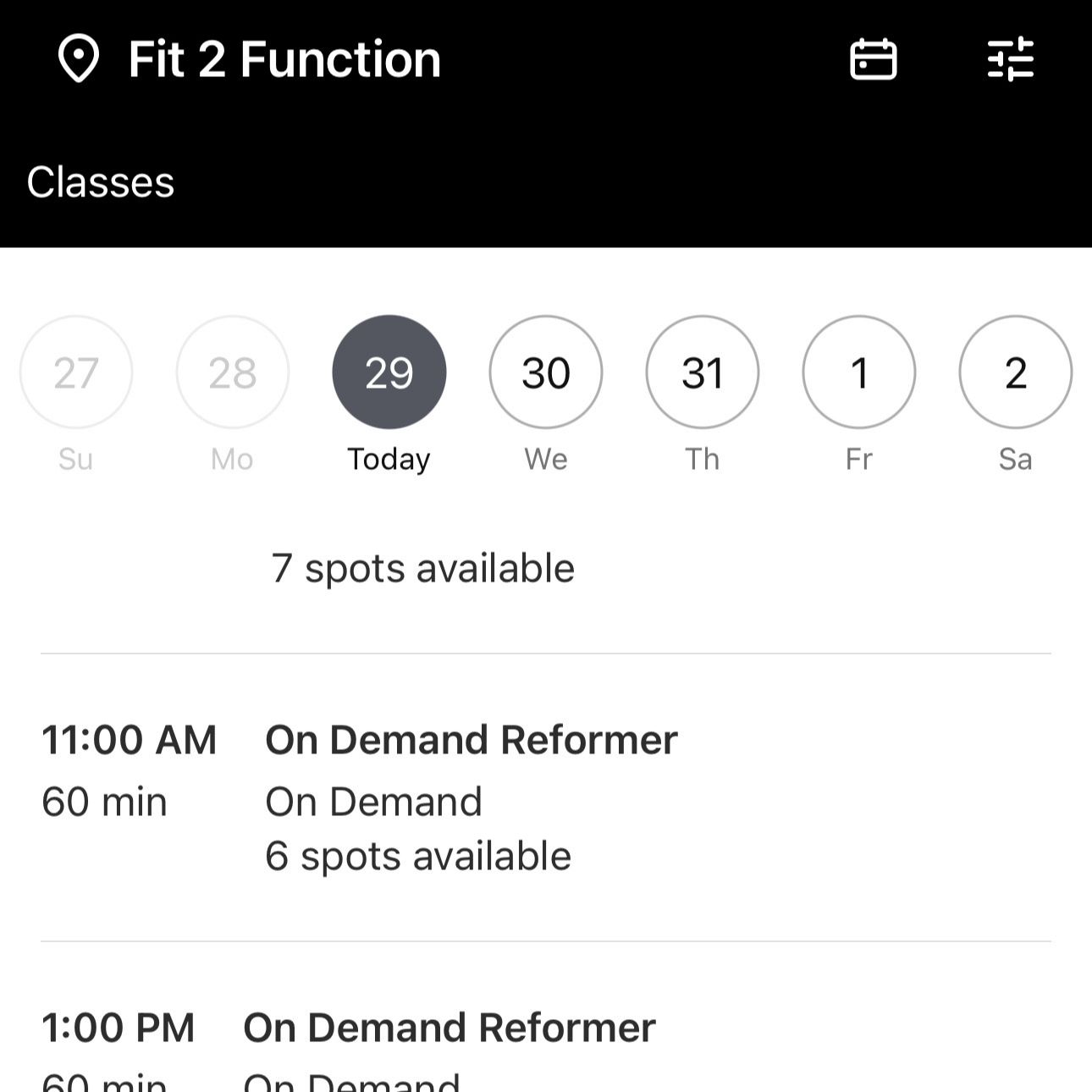Switch to Thursday the 31st
This screenshot has width=1092, height=1092.
point(703,372)
